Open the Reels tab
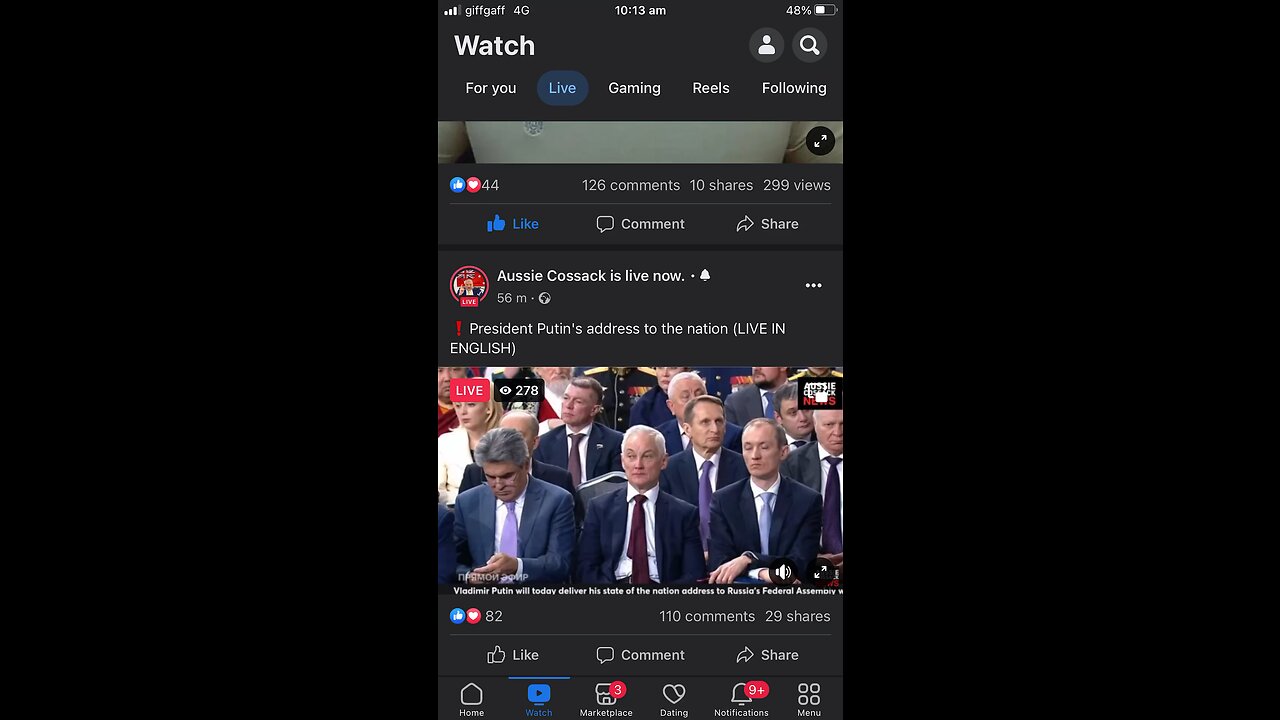 click(711, 88)
